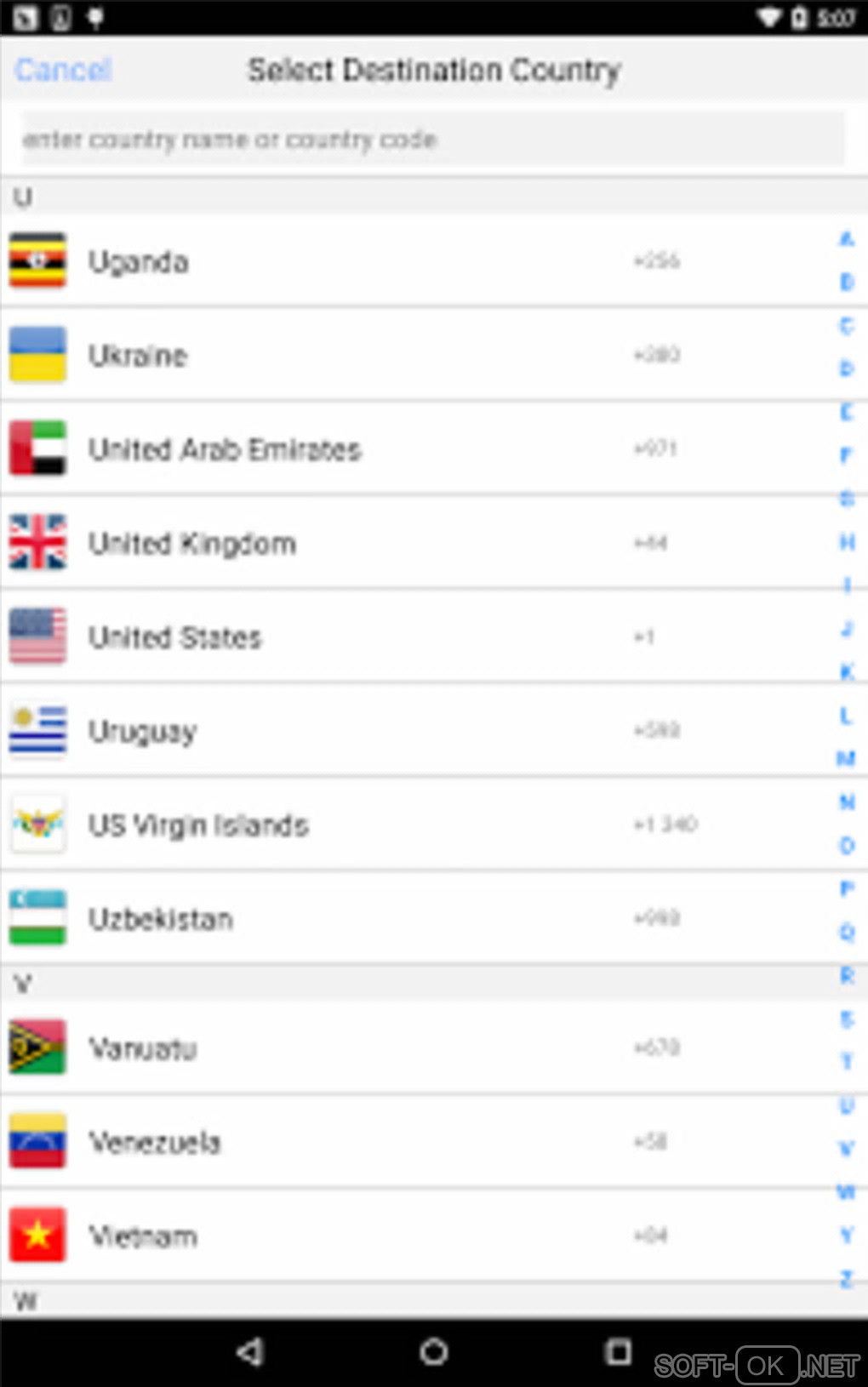Viewport: 868px width, 1387px height.
Task: Tap Cancel to close country selection
Action: tap(63, 70)
